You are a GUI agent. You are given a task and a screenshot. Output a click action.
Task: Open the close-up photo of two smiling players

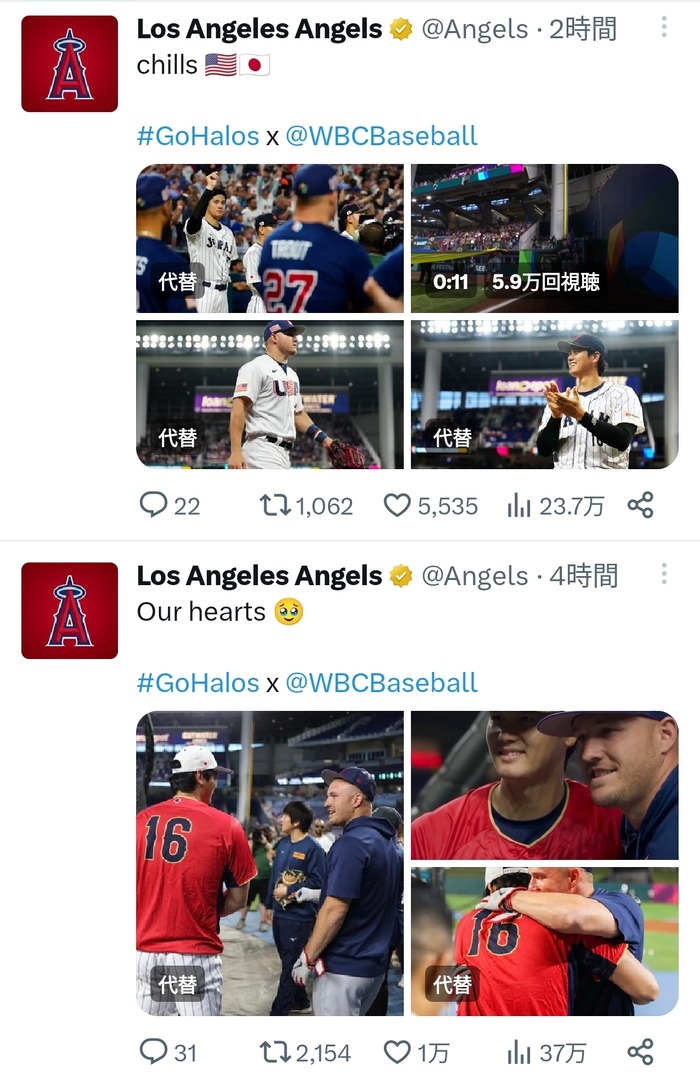coord(544,785)
